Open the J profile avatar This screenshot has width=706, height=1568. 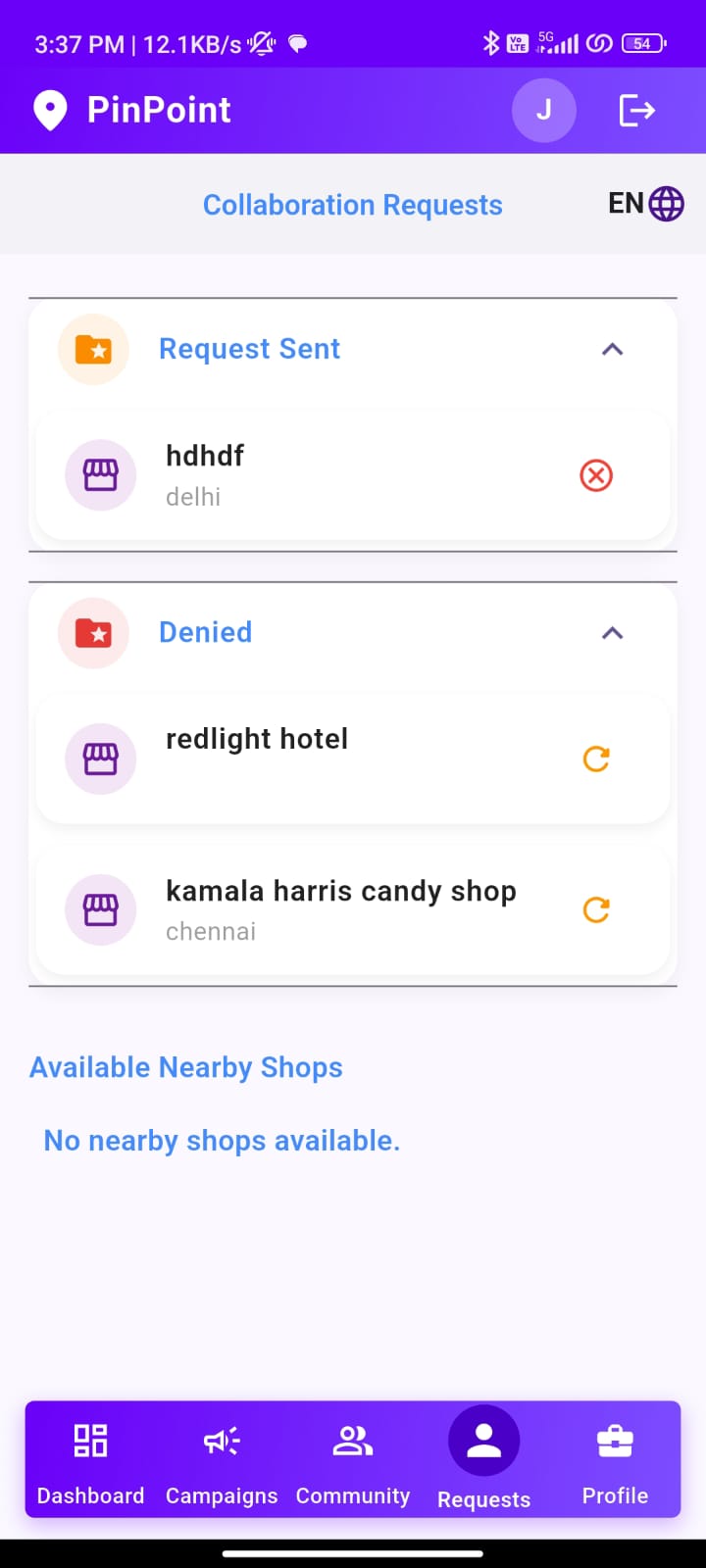[x=543, y=110]
